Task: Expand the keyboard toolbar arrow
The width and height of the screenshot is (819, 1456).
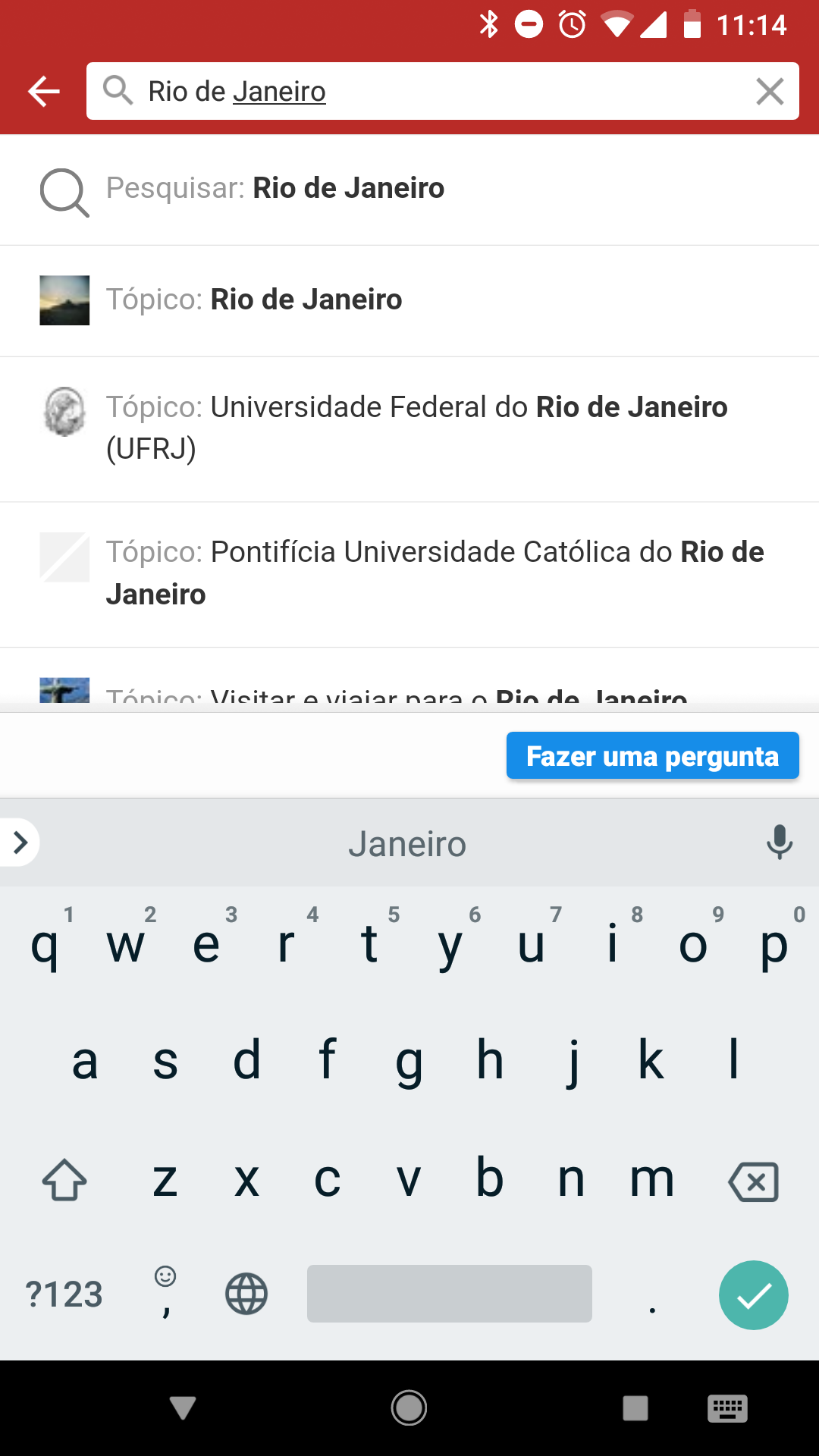Action: 20,843
